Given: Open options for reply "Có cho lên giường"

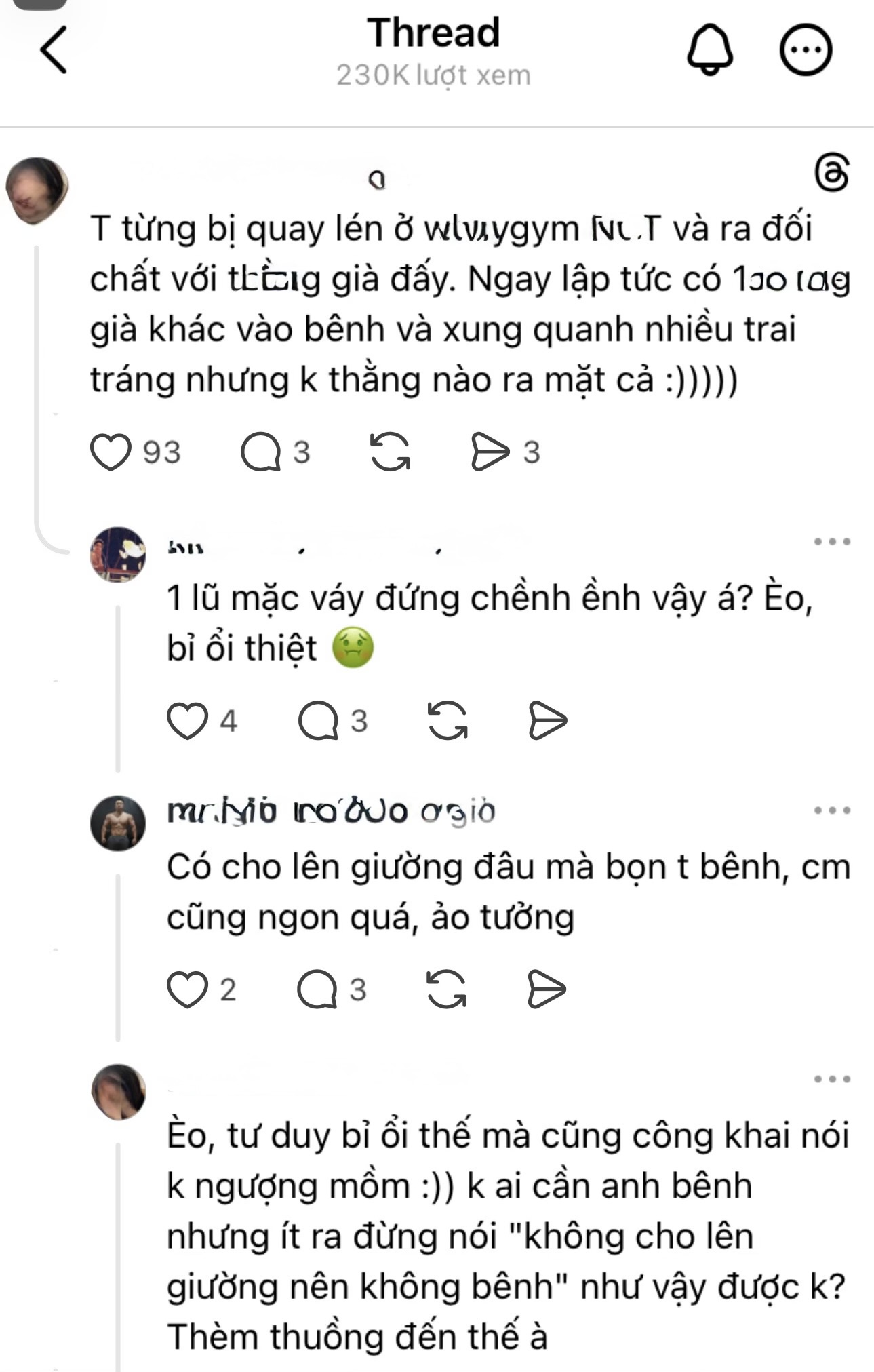Looking at the screenshot, I should [x=832, y=810].
